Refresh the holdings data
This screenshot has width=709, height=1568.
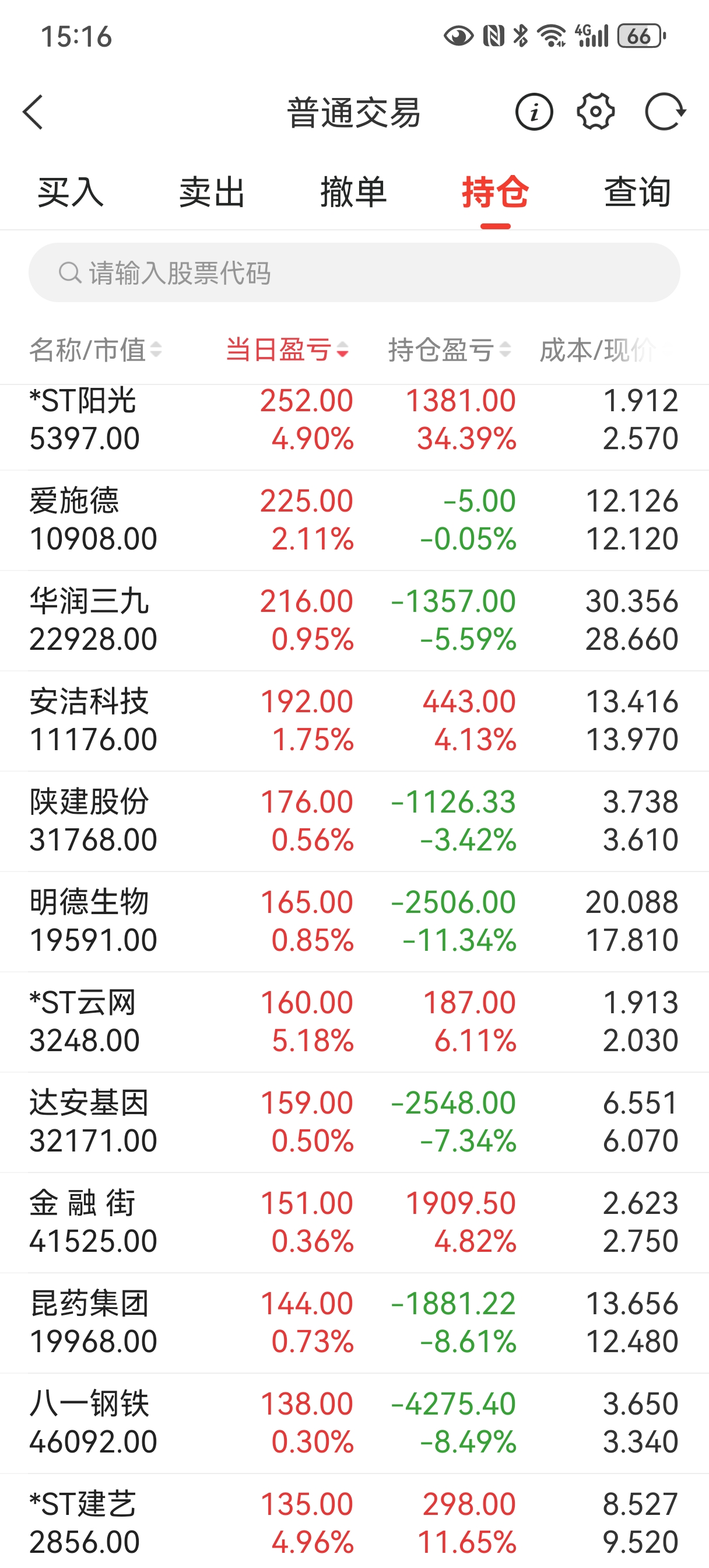[x=665, y=112]
